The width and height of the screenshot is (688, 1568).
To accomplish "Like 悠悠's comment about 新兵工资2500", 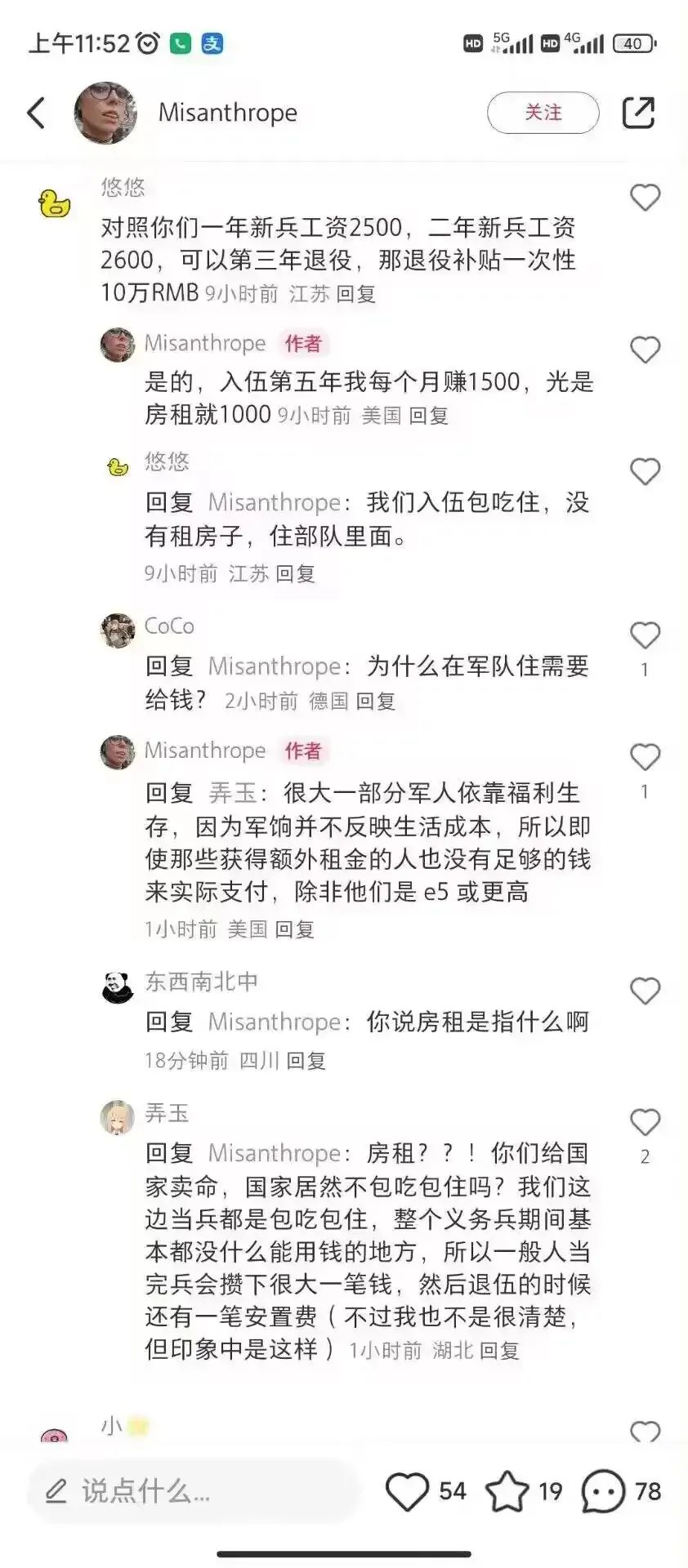I will [x=645, y=197].
